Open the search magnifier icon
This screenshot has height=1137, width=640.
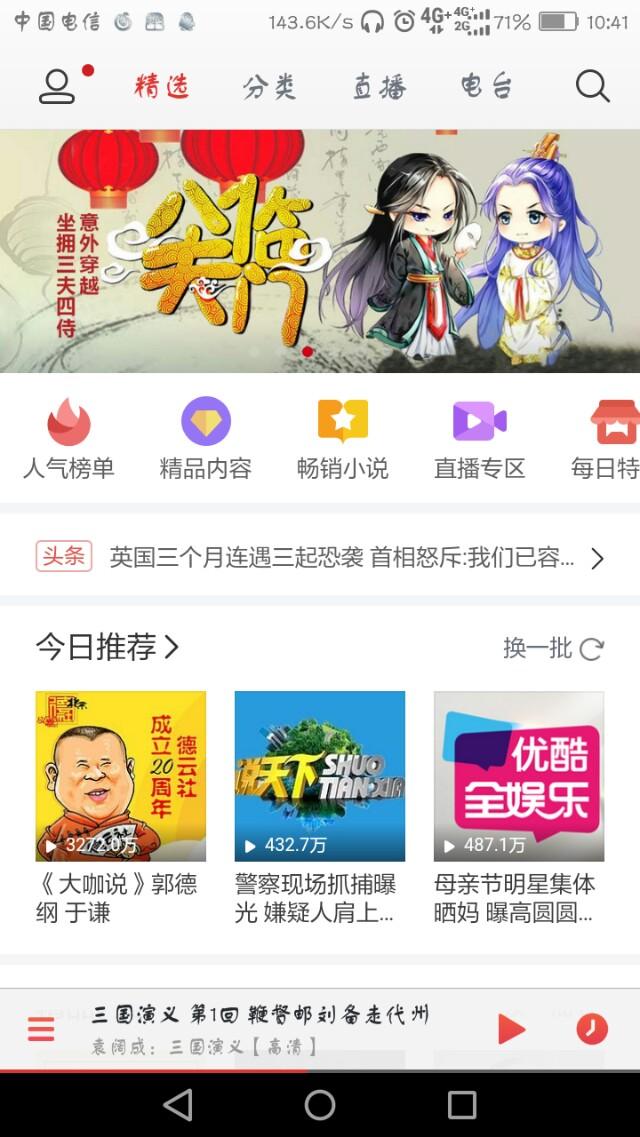[x=592, y=87]
